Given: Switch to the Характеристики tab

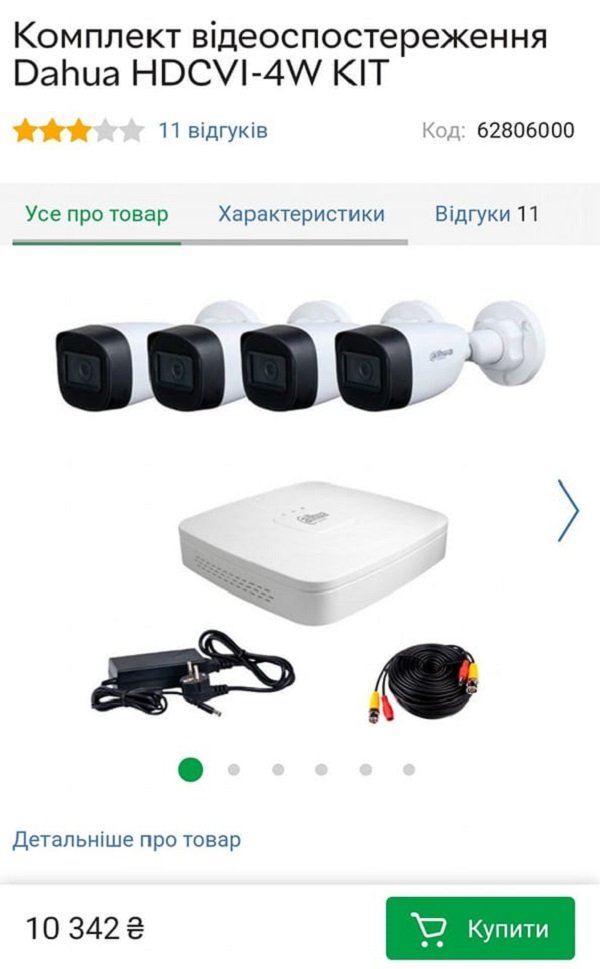Looking at the screenshot, I should tap(301, 214).
